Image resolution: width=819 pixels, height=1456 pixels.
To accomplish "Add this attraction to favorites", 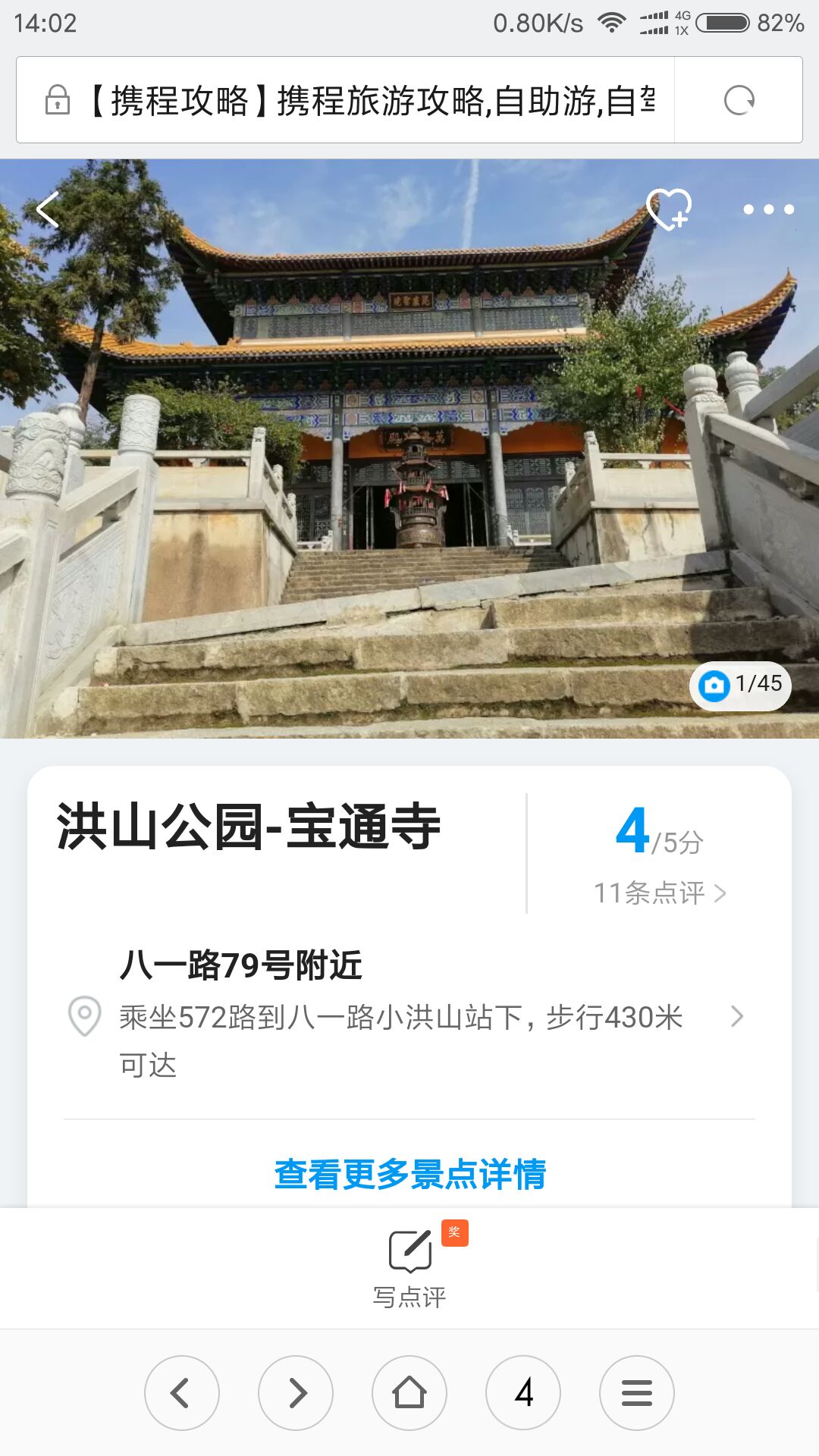I will tap(668, 209).
